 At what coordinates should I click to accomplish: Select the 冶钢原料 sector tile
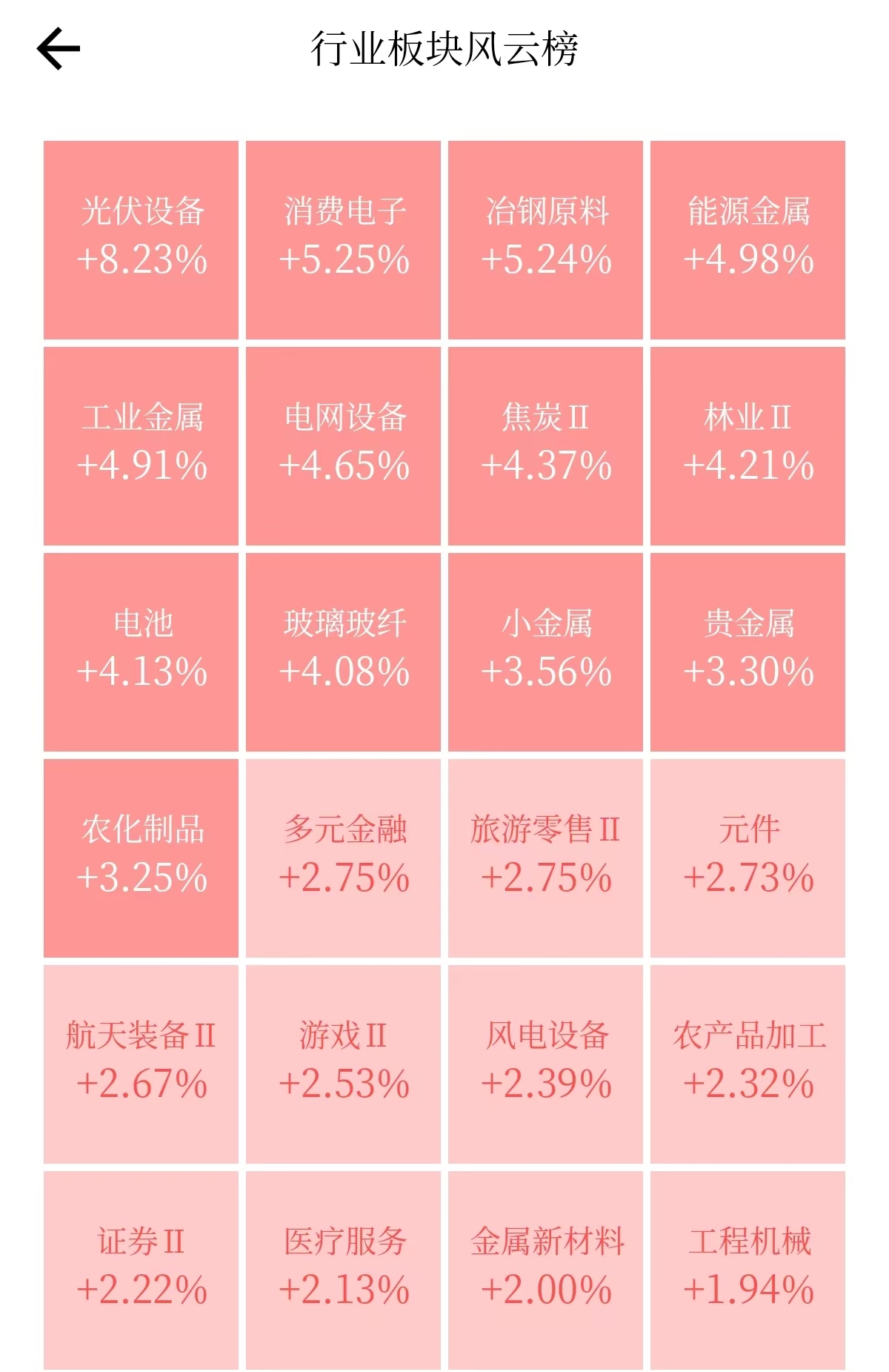[x=545, y=239]
